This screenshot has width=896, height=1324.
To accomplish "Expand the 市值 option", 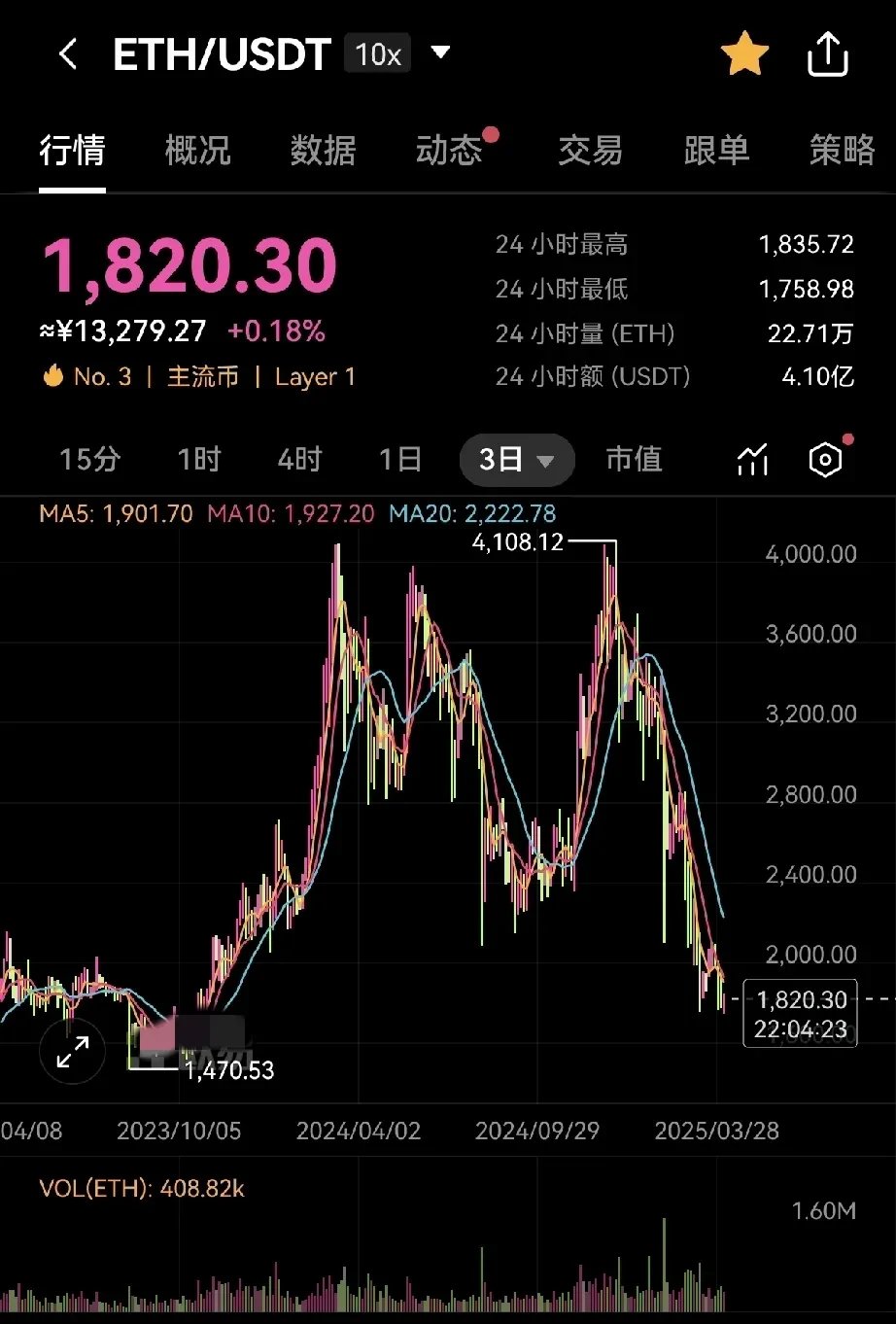I will tap(634, 459).
